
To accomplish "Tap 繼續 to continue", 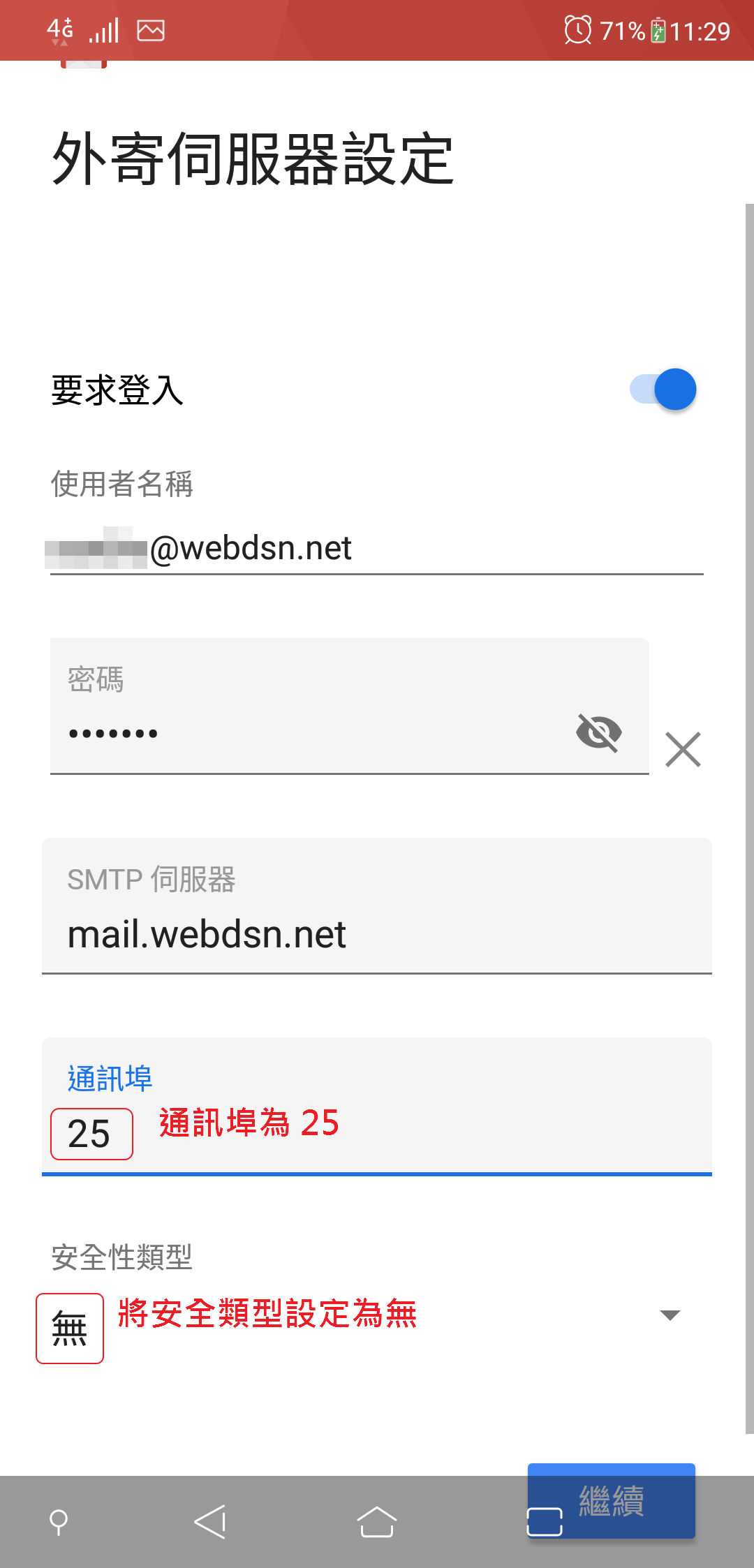I will 612,1500.
